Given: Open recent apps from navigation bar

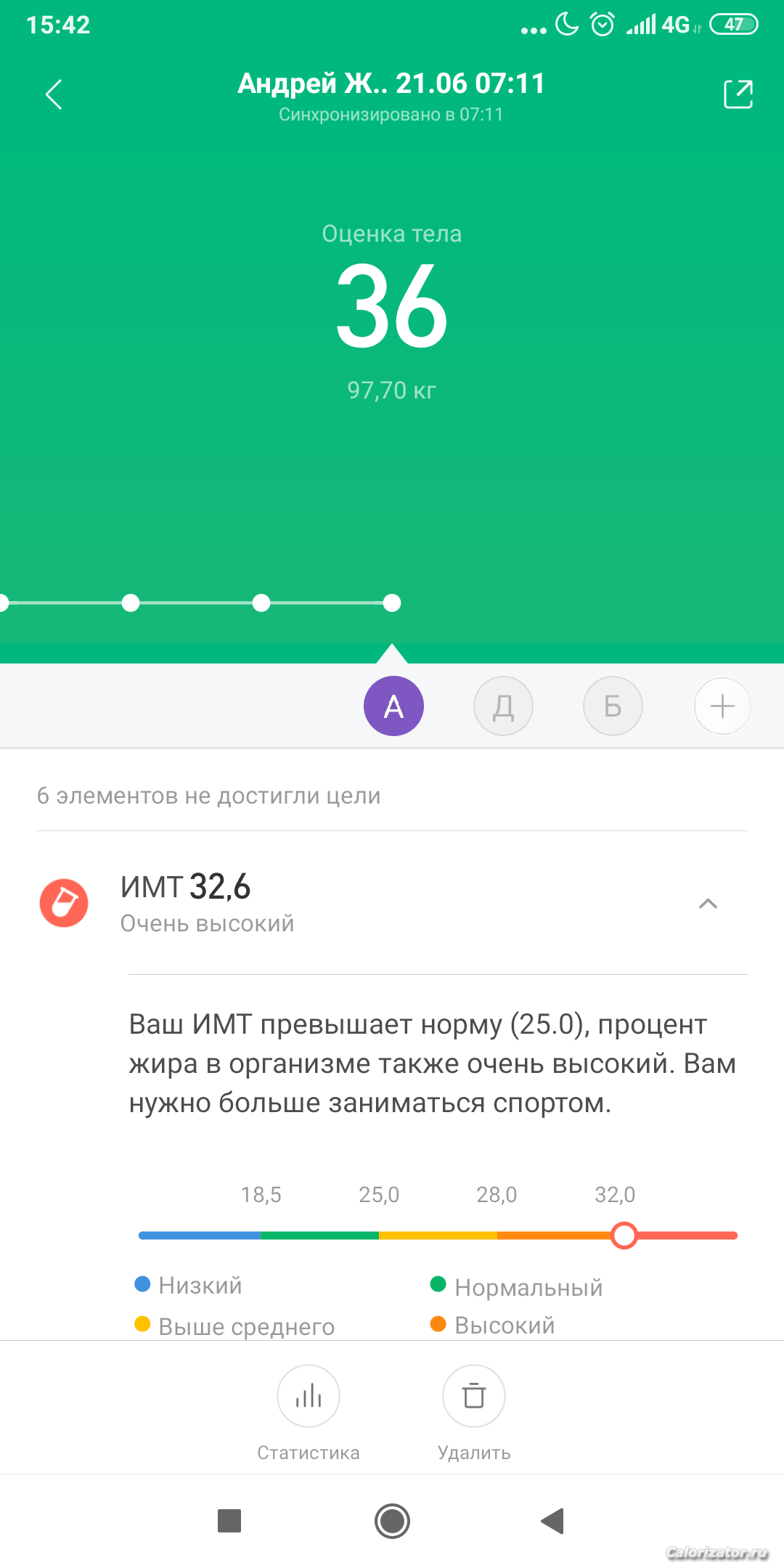Looking at the screenshot, I should (x=229, y=1521).
